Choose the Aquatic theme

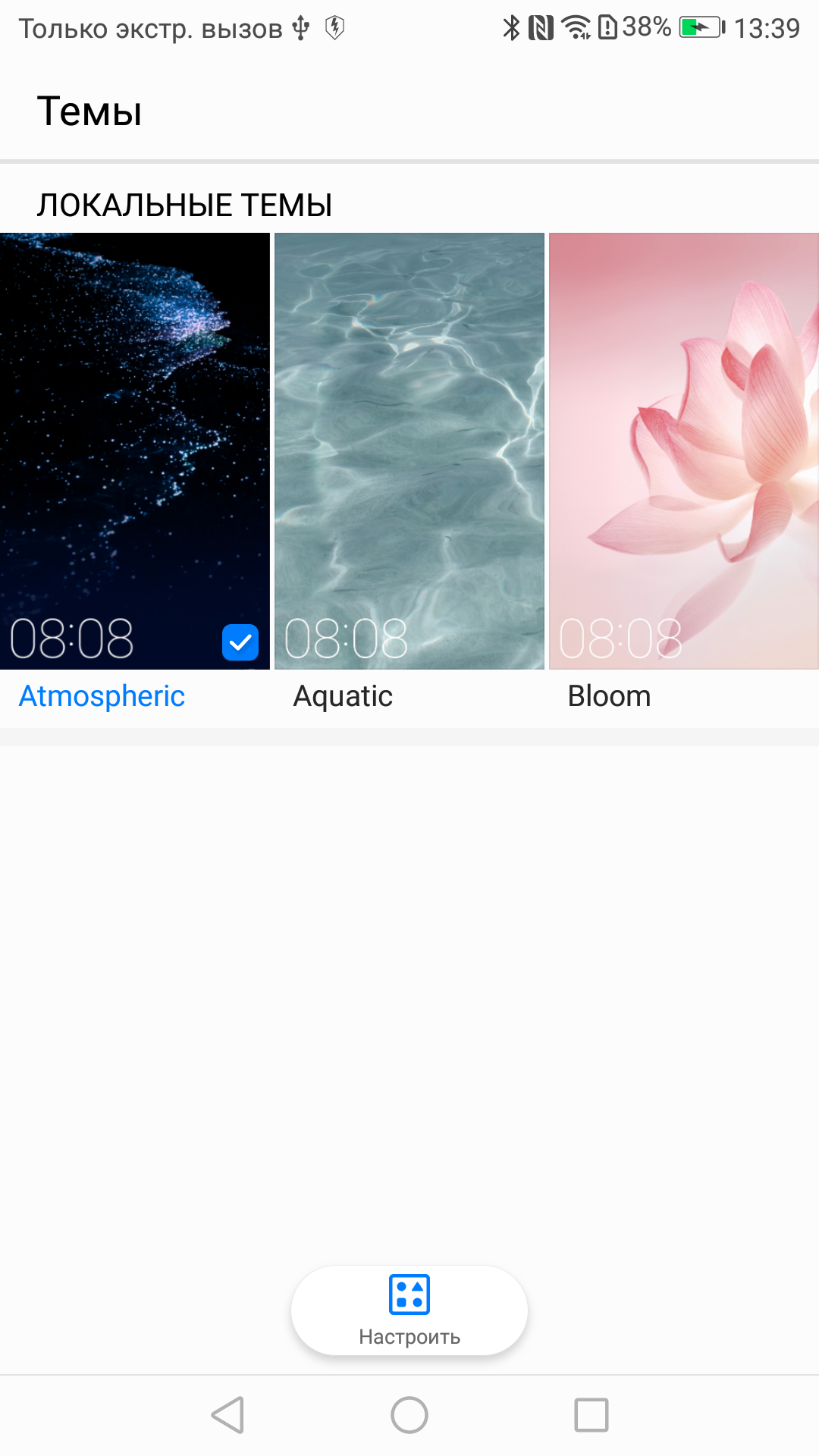click(409, 451)
